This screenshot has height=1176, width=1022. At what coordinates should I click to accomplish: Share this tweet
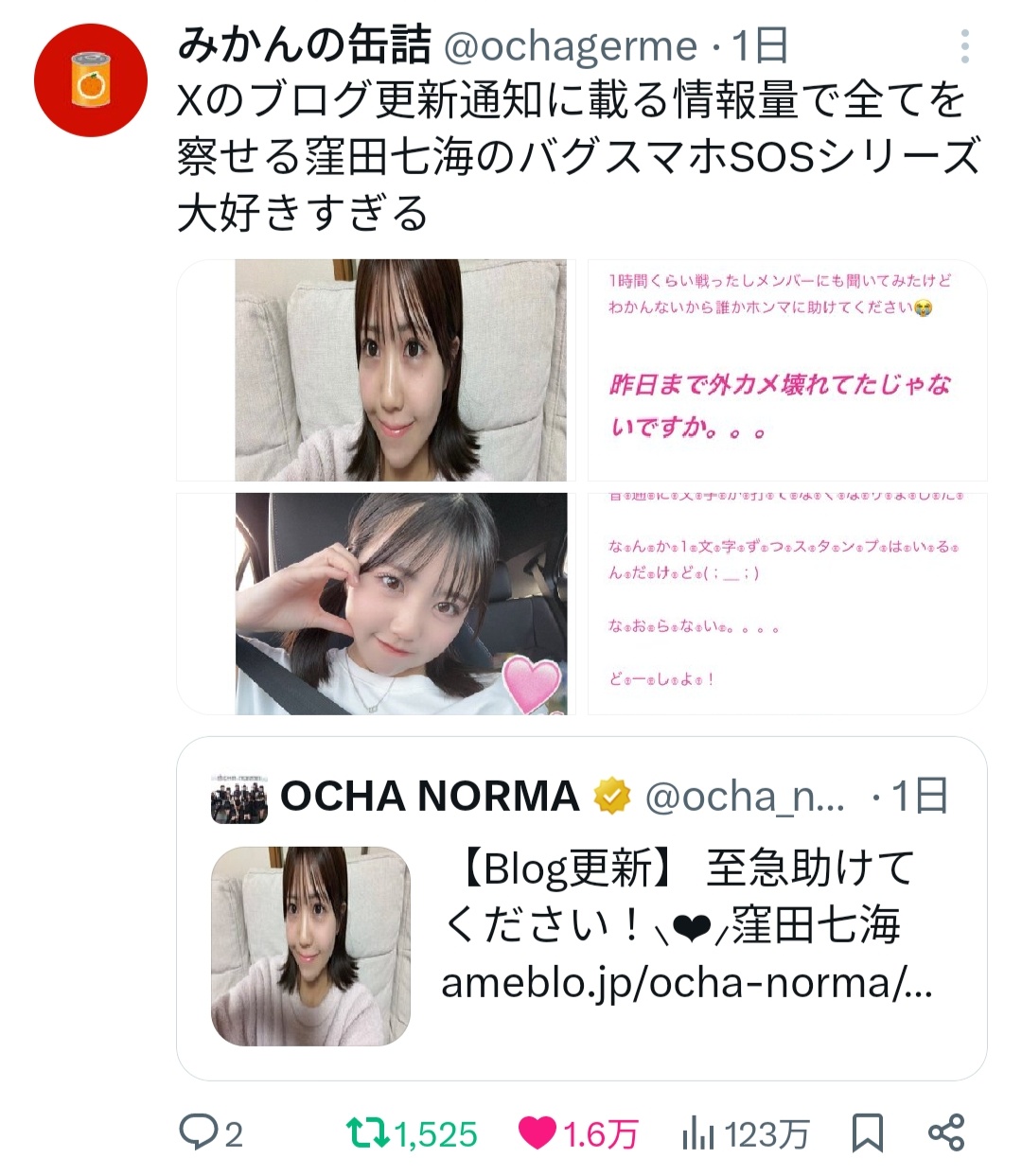pyautogui.click(x=945, y=1132)
